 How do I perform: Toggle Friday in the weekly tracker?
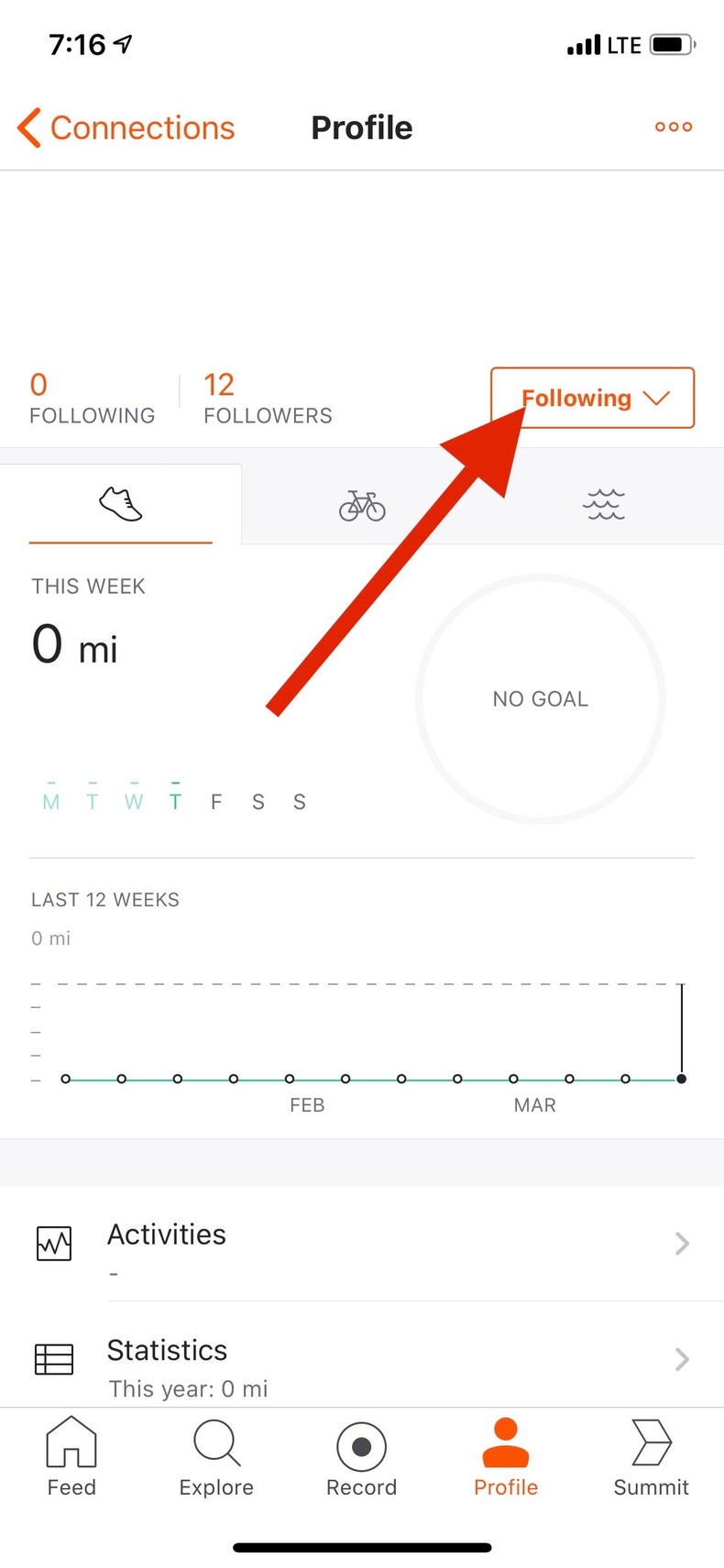[215, 802]
